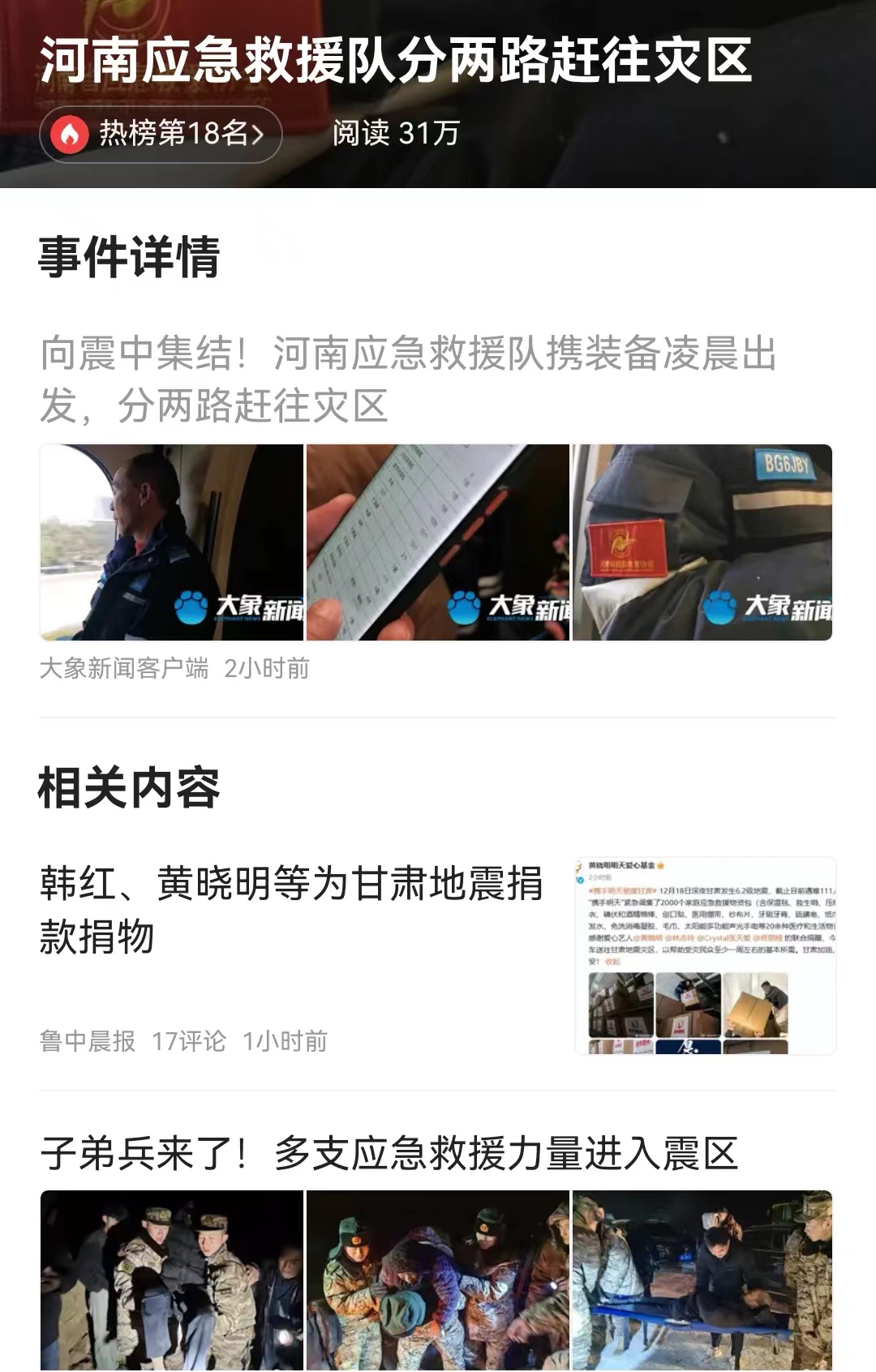This screenshot has height=1372, width=876.
Task: Open the first video thumbnail of rescuer in vehicle
Action: [170, 542]
